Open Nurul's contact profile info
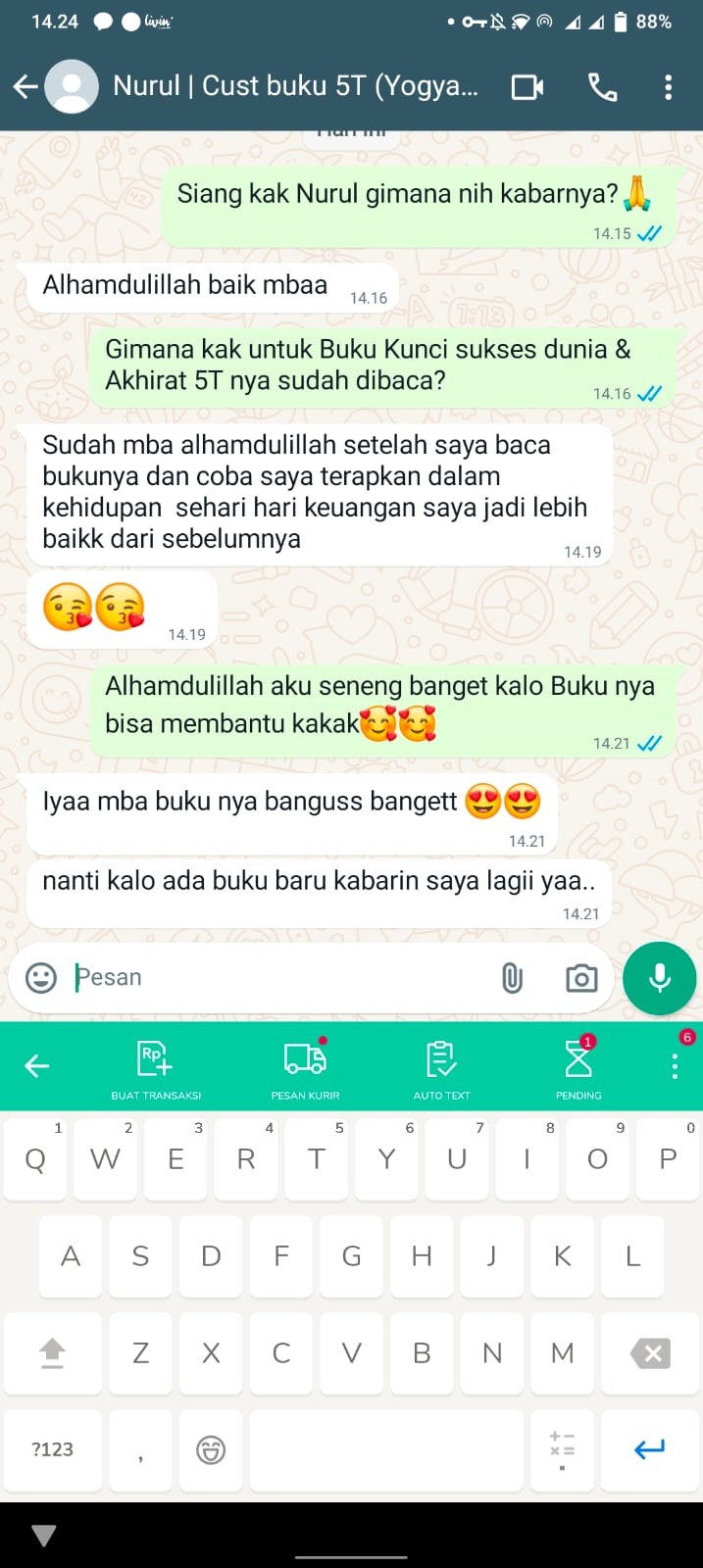Viewport: 703px width, 1568px height. [294, 86]
